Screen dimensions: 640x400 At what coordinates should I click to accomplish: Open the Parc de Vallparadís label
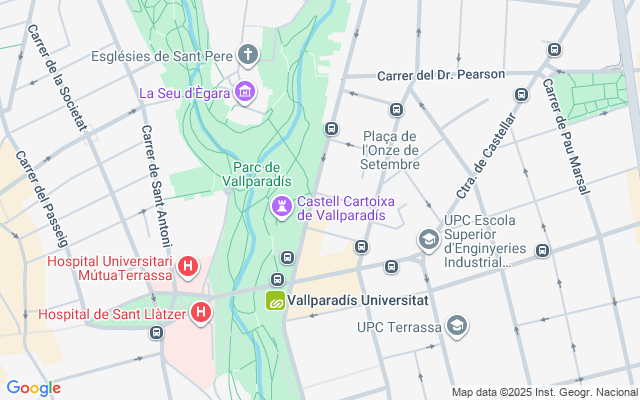point(261,173)
